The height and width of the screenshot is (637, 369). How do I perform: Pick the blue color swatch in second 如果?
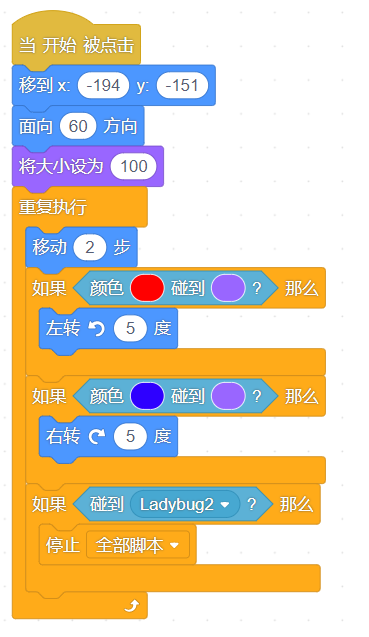point(147,396)
